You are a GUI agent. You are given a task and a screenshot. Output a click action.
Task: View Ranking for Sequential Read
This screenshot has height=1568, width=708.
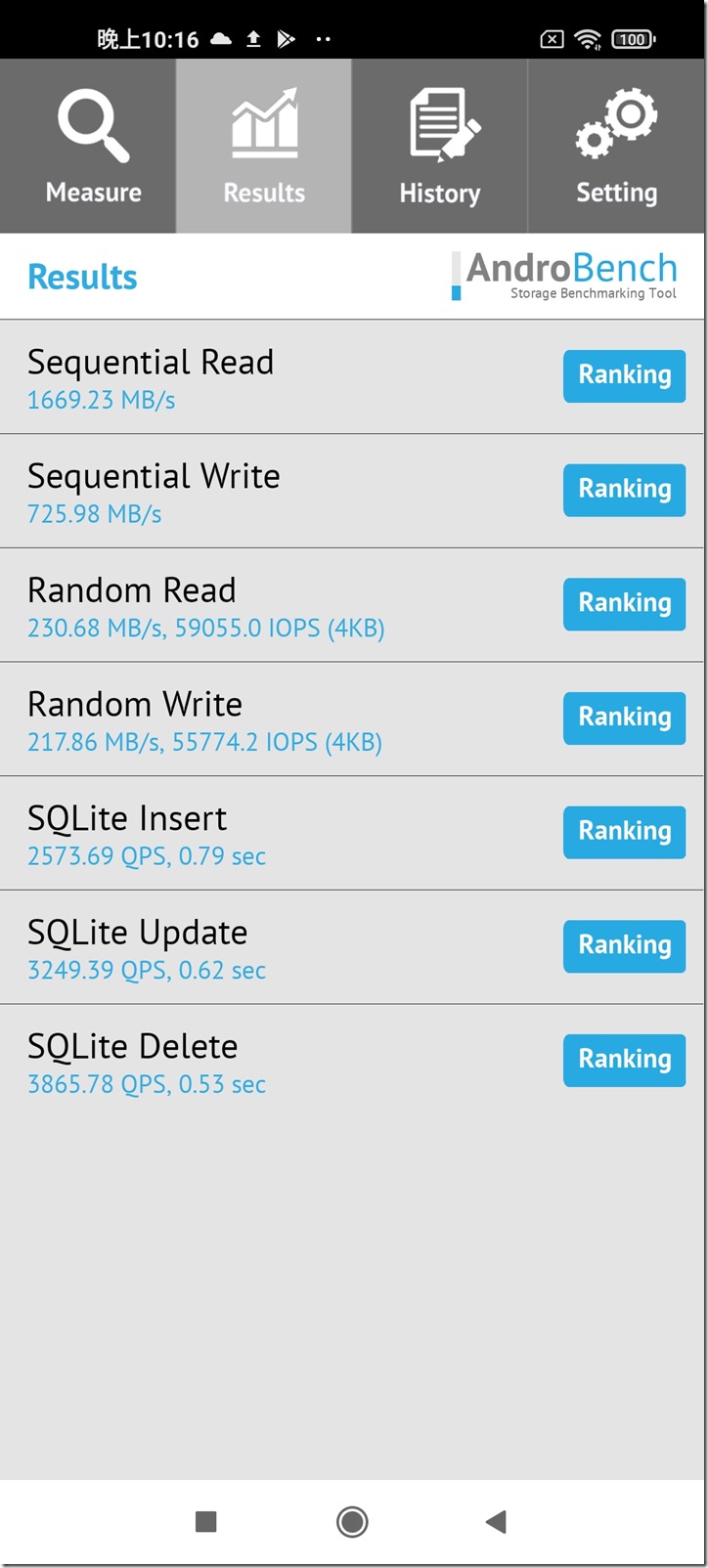tap(624, 375)
